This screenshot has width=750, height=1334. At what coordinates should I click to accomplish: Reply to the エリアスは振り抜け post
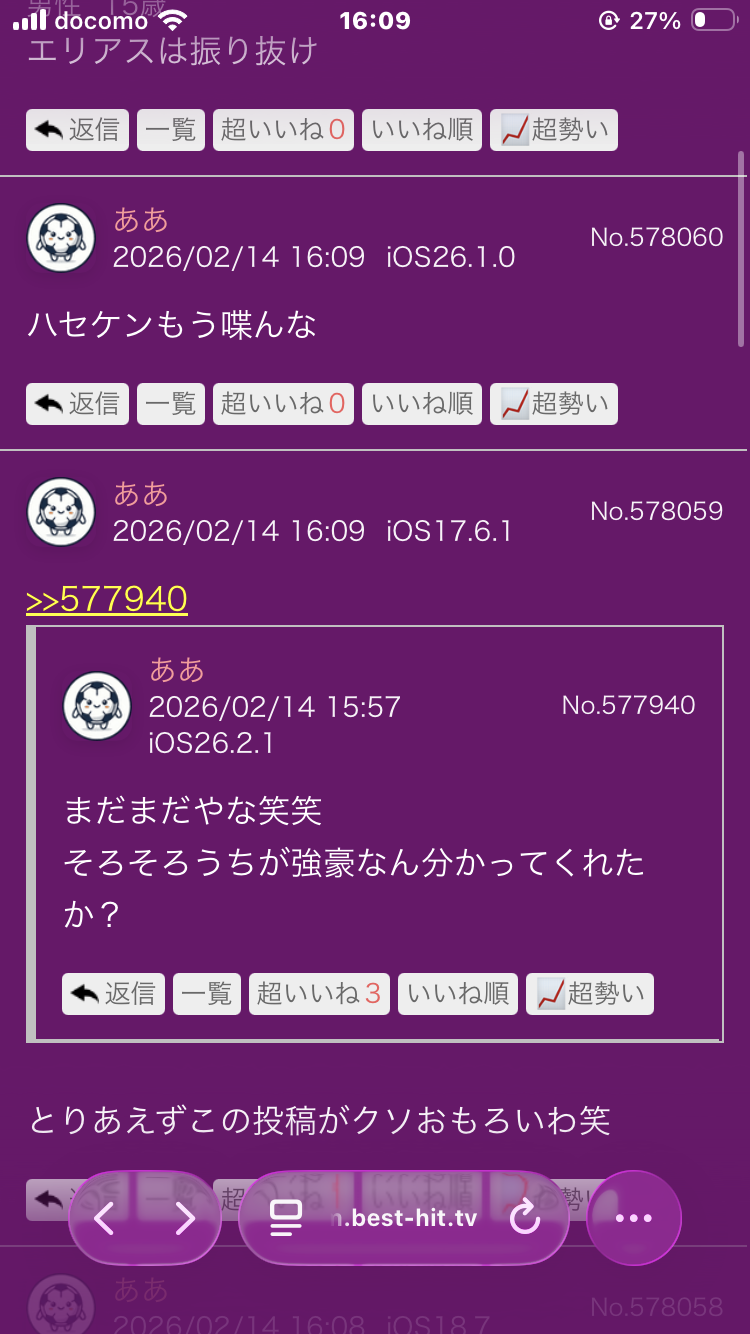pyautogui.click(x=77, y=130)
